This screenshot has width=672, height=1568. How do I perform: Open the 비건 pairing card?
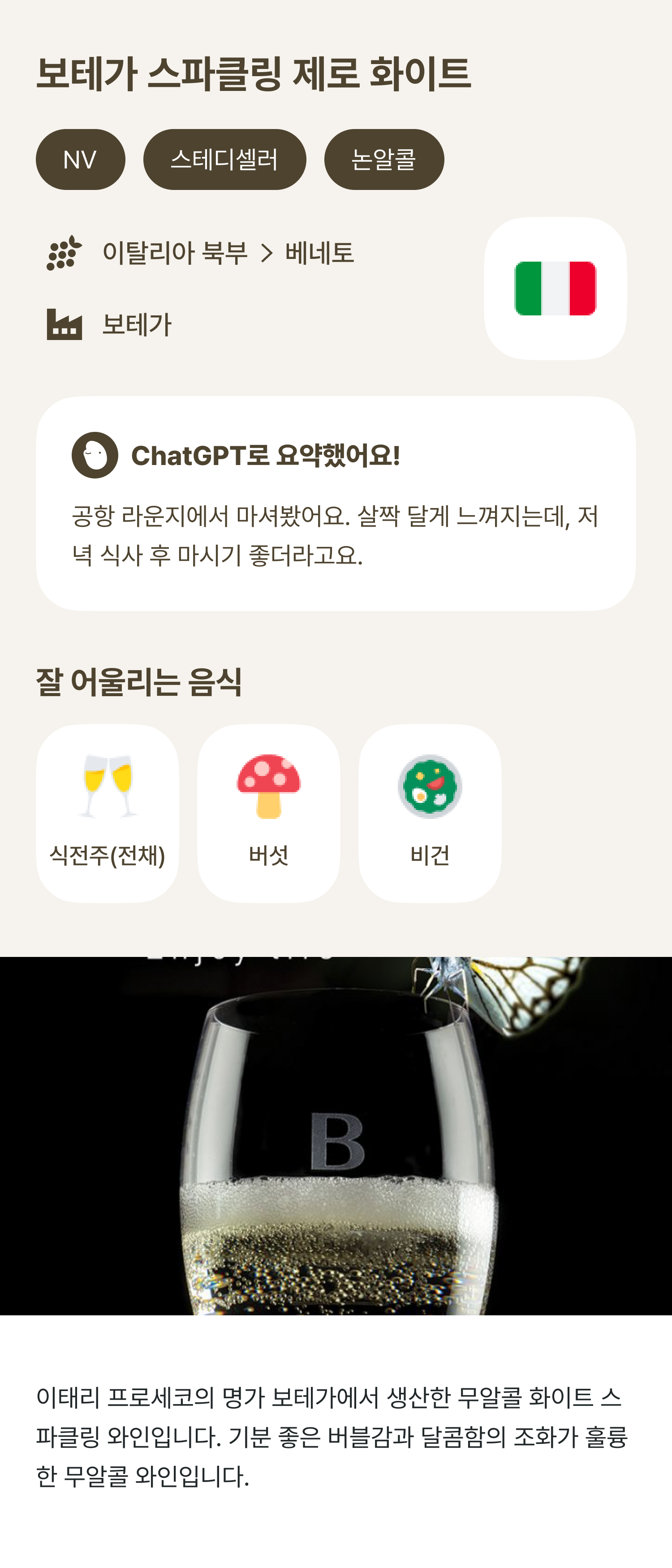click(x=430, y=813)
